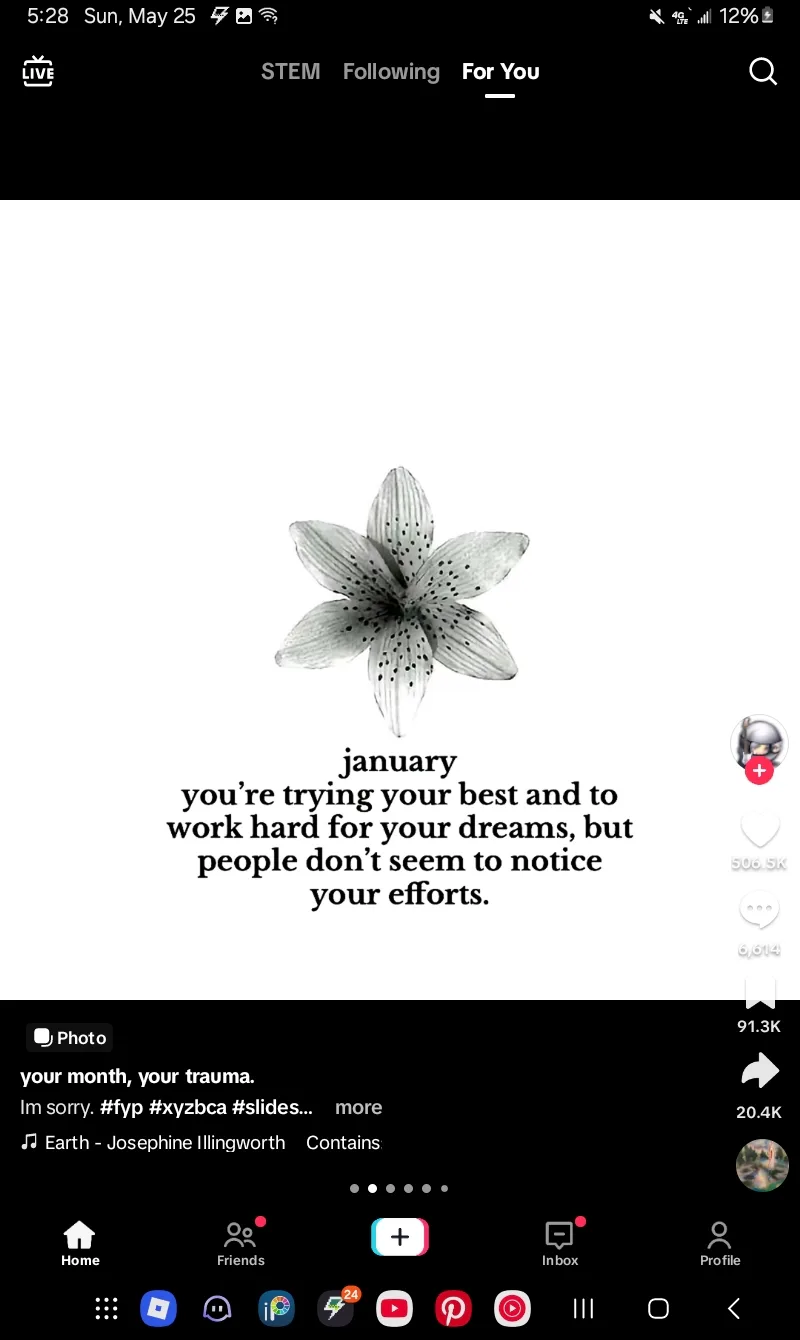Expand the caption with more
Image resolution: width=800 pixels, height=1340 pixels.
pos(359,1108)
